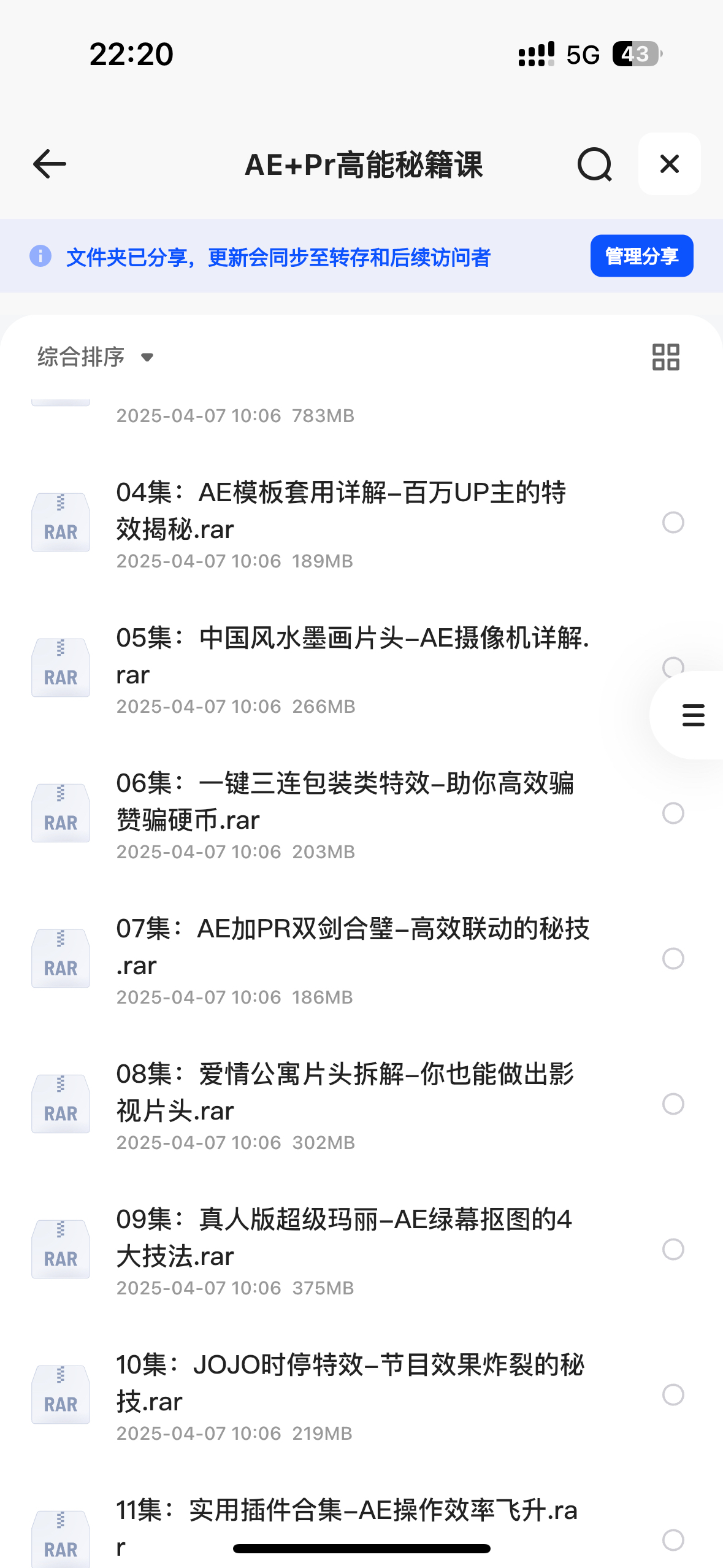
Task: Go back using the arrow icon
Action: [x=50, y=164]
